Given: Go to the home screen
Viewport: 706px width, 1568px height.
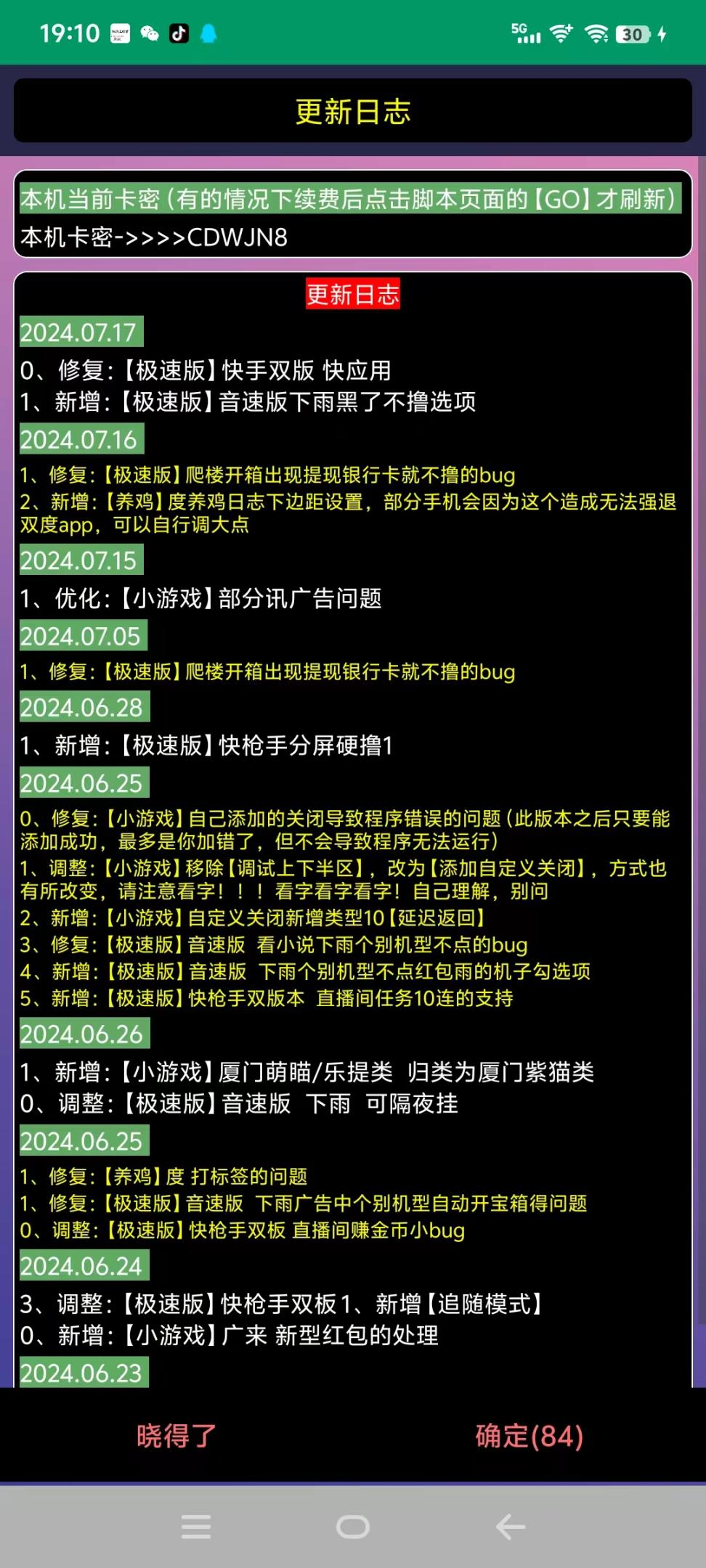Looking at the screenshot, I should pyautogui.click(x=353, y=1527).
